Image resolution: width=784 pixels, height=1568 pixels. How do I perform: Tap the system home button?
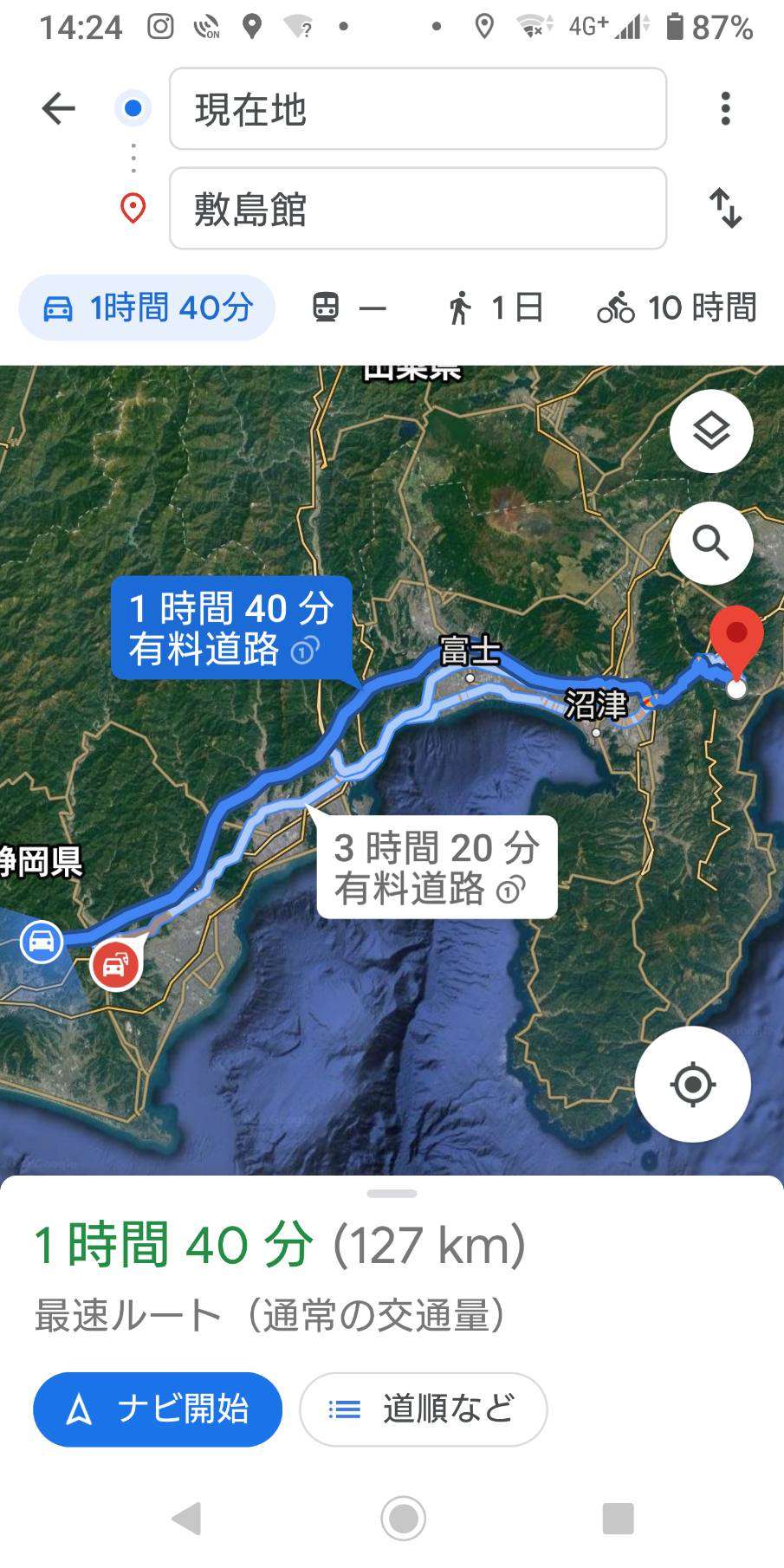(x=403, y=1518)
